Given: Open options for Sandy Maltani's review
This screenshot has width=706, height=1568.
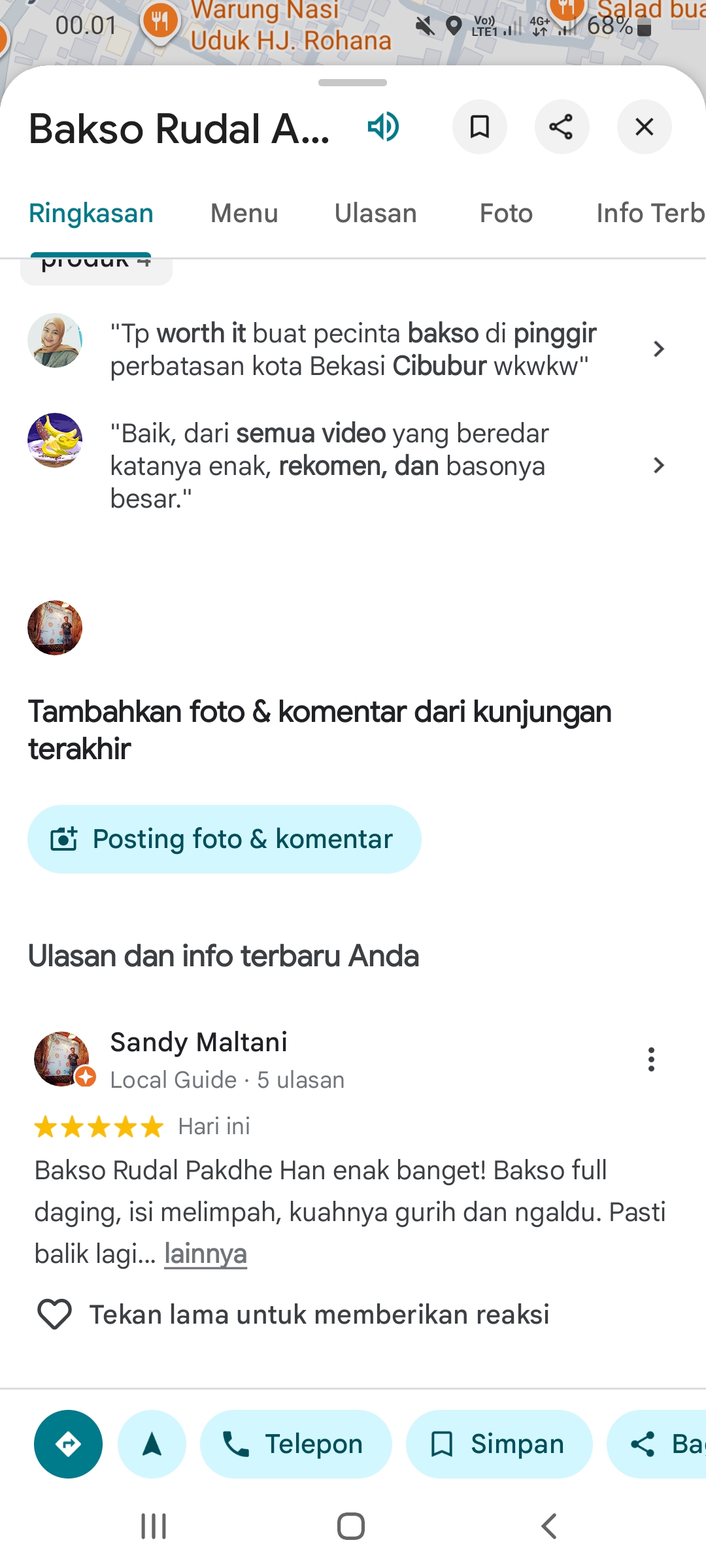Looking at the screenshot, I should (651, 1059).
